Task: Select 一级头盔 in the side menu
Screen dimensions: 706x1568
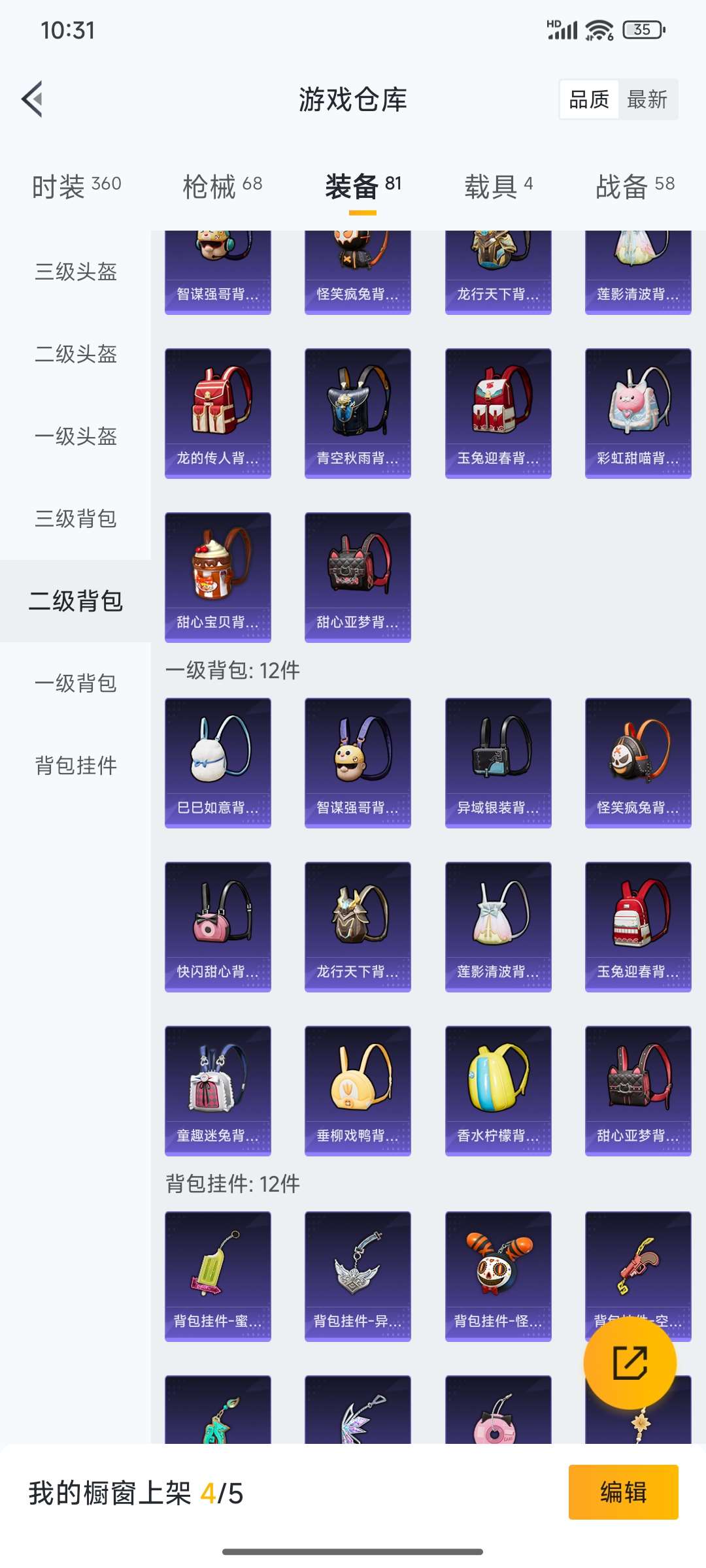Action: pos(76,436)
